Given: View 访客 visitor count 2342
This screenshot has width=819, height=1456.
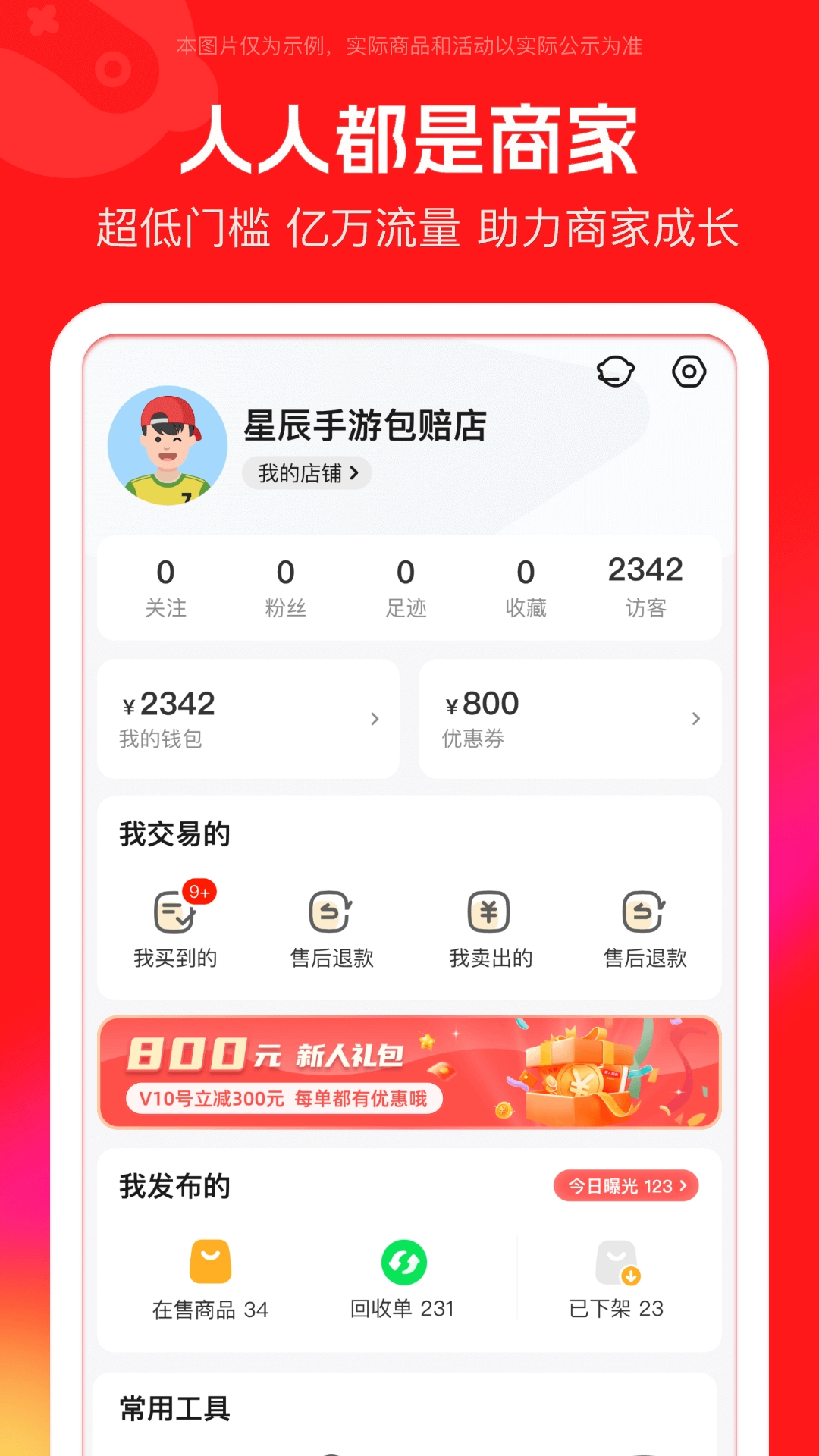Looking at the screenshot, I should coord(645,588).
